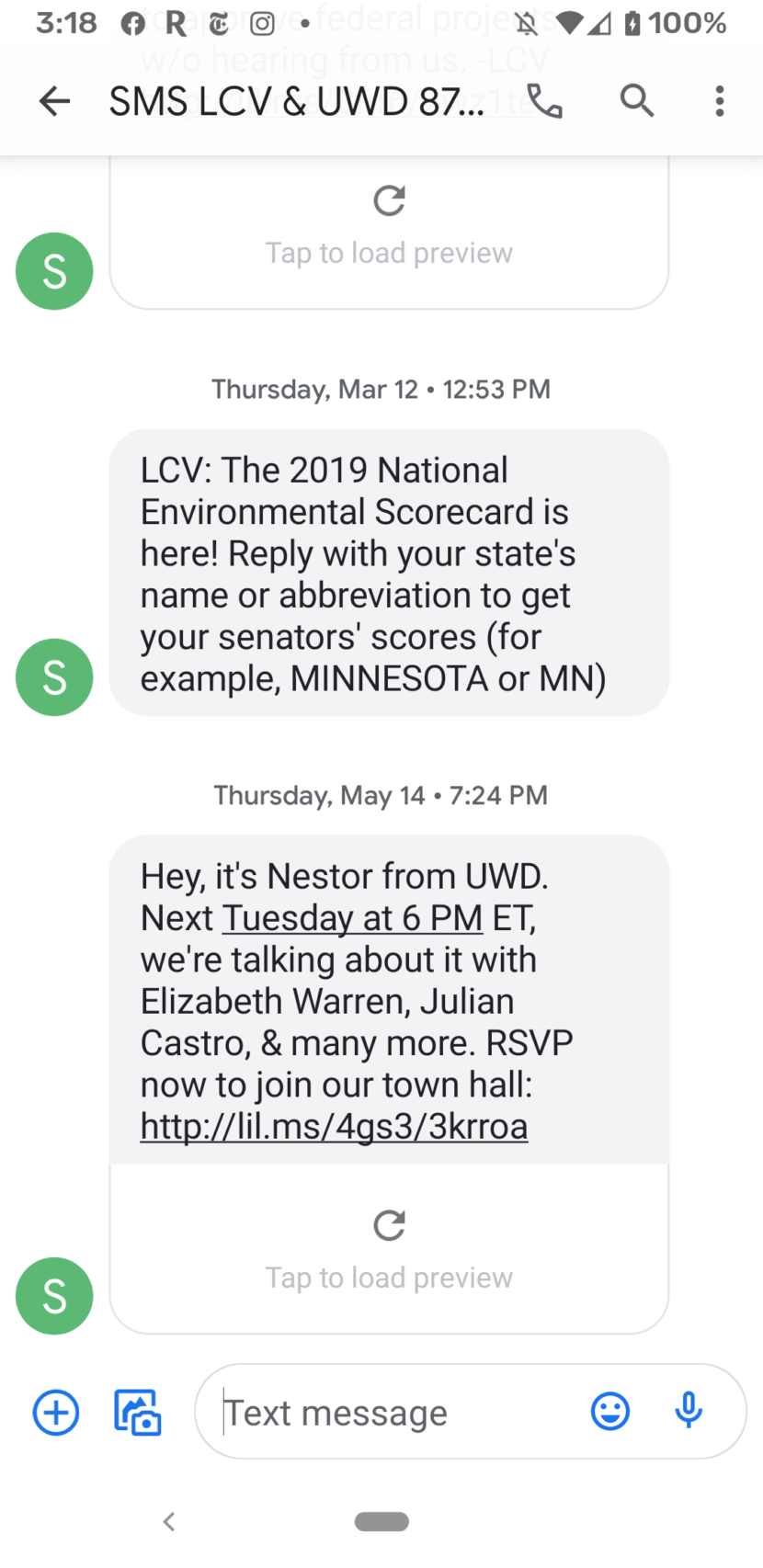
Task: Start a voice call from the conversation
Action: tap(545, 101)
